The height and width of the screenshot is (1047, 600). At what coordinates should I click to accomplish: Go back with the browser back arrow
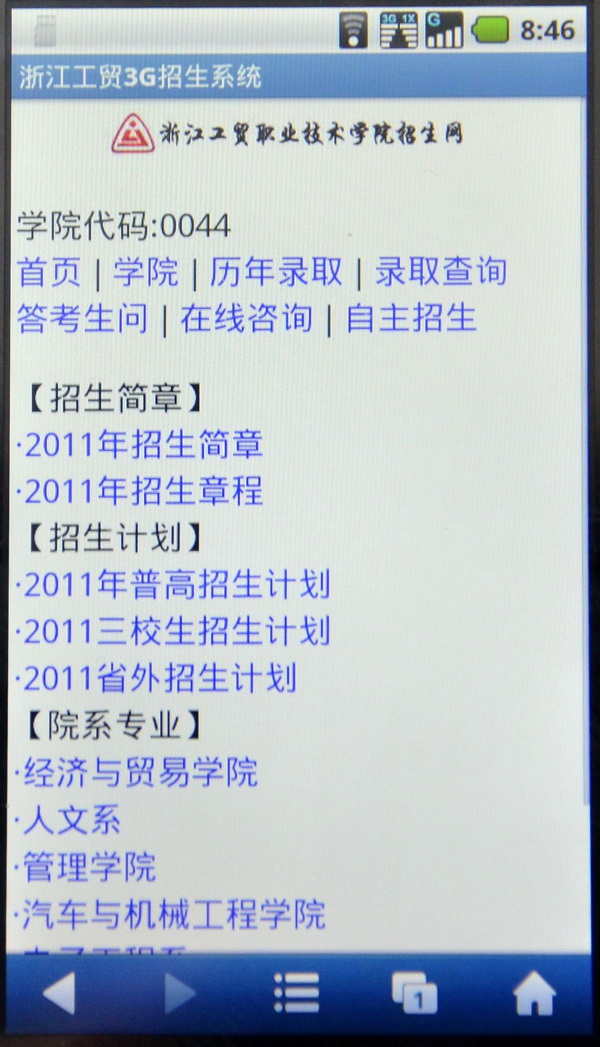click(58, 993)
